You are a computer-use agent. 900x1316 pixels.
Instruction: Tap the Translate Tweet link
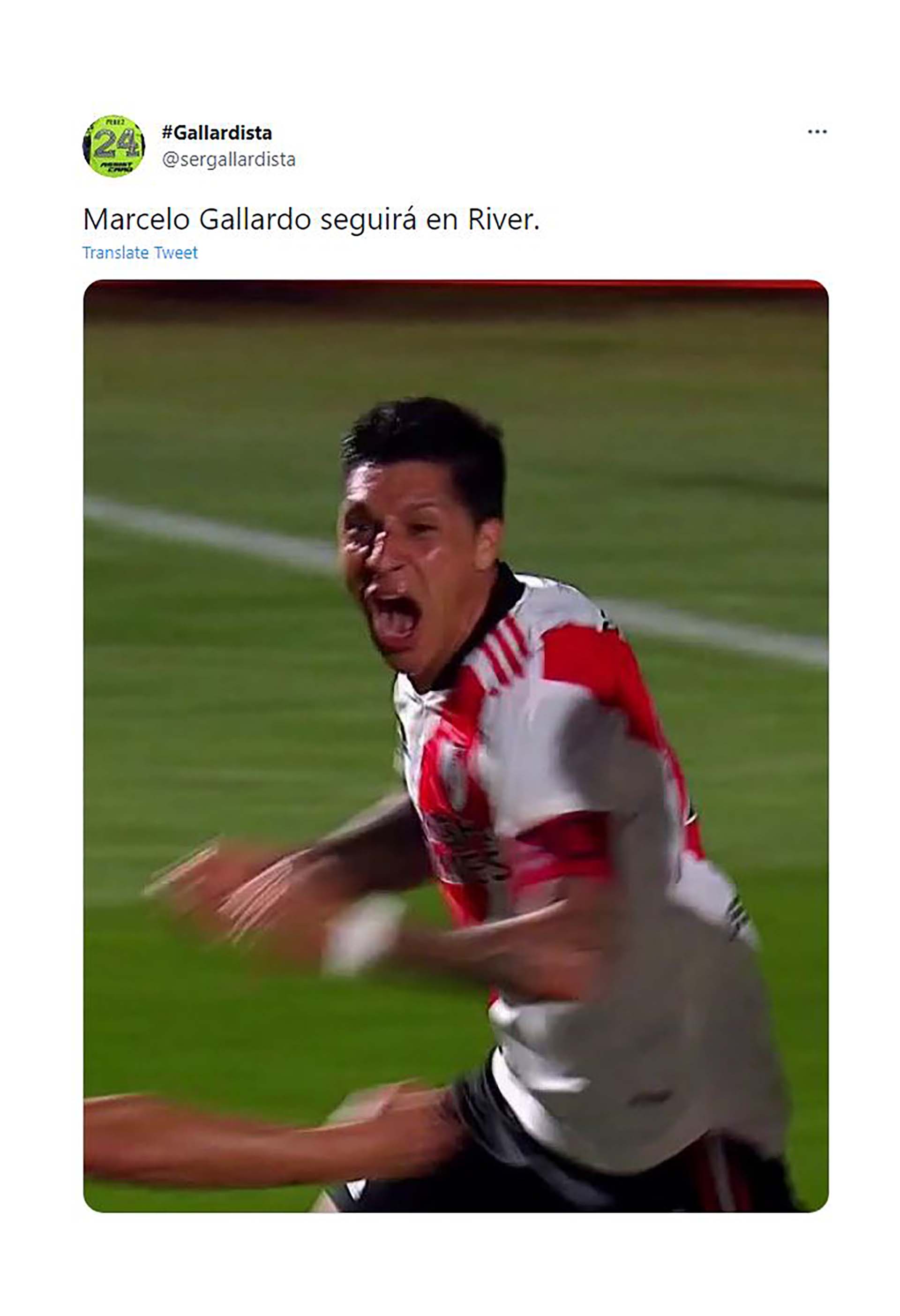(x=140, y=253)
